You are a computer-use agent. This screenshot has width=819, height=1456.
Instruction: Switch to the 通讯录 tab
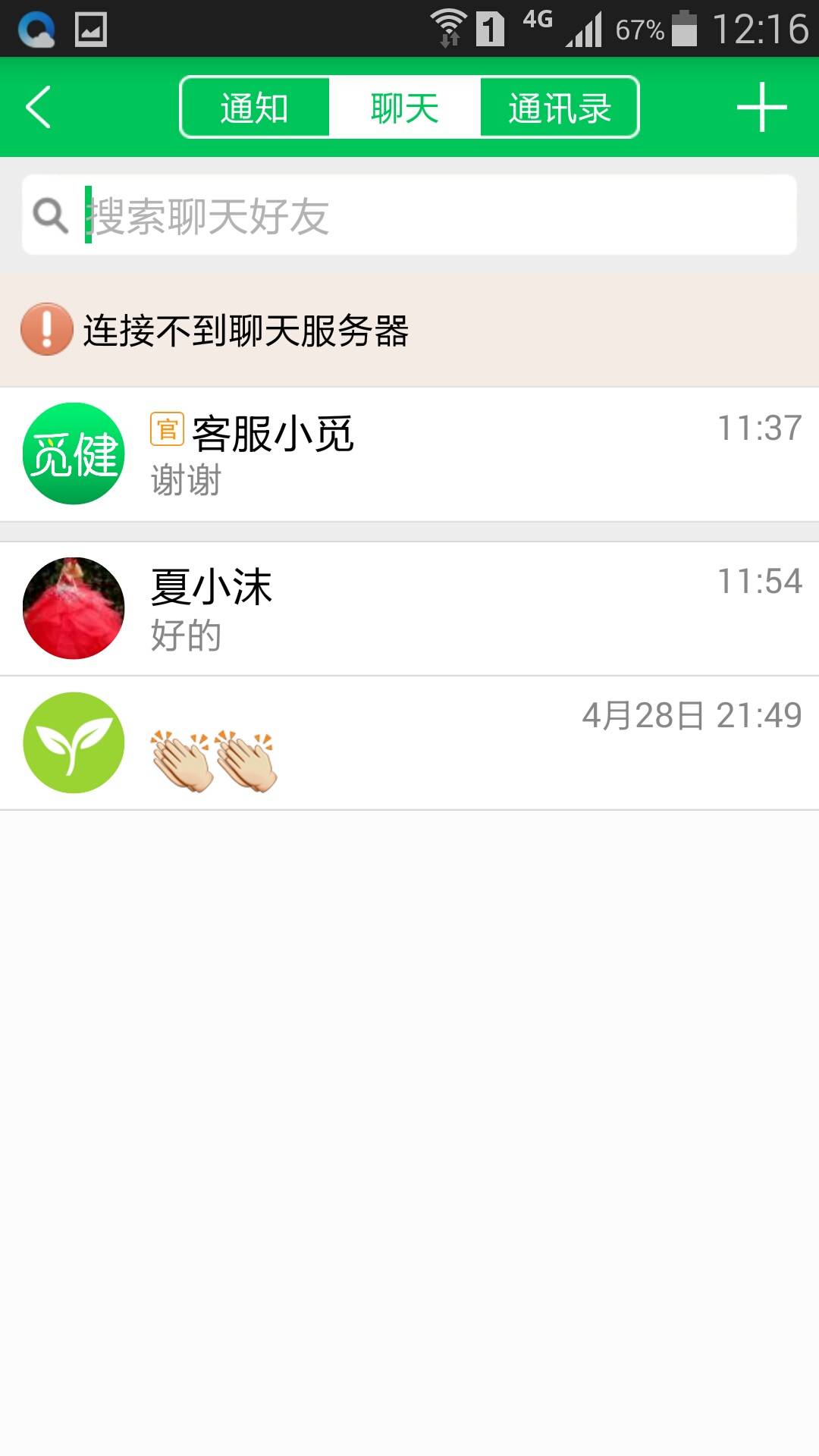560,107
